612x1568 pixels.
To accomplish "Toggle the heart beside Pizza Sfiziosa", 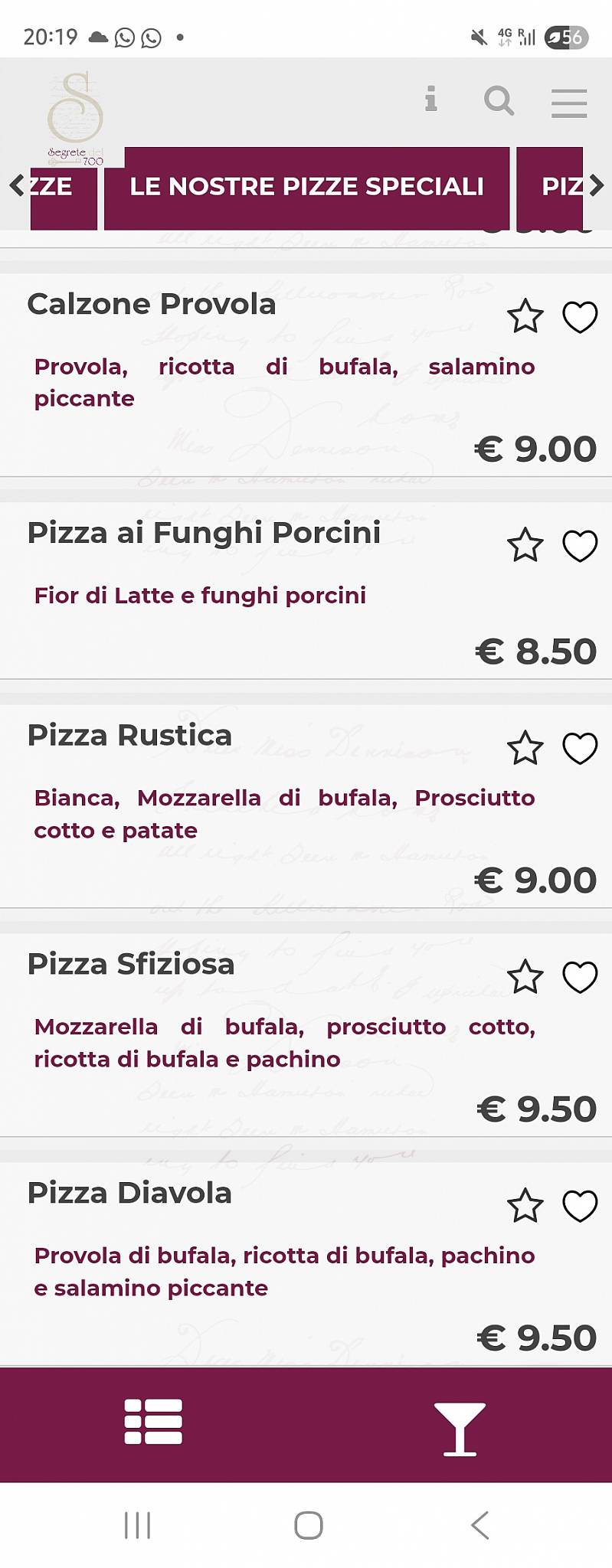I will pyautogui.click(x=580, y=977).
